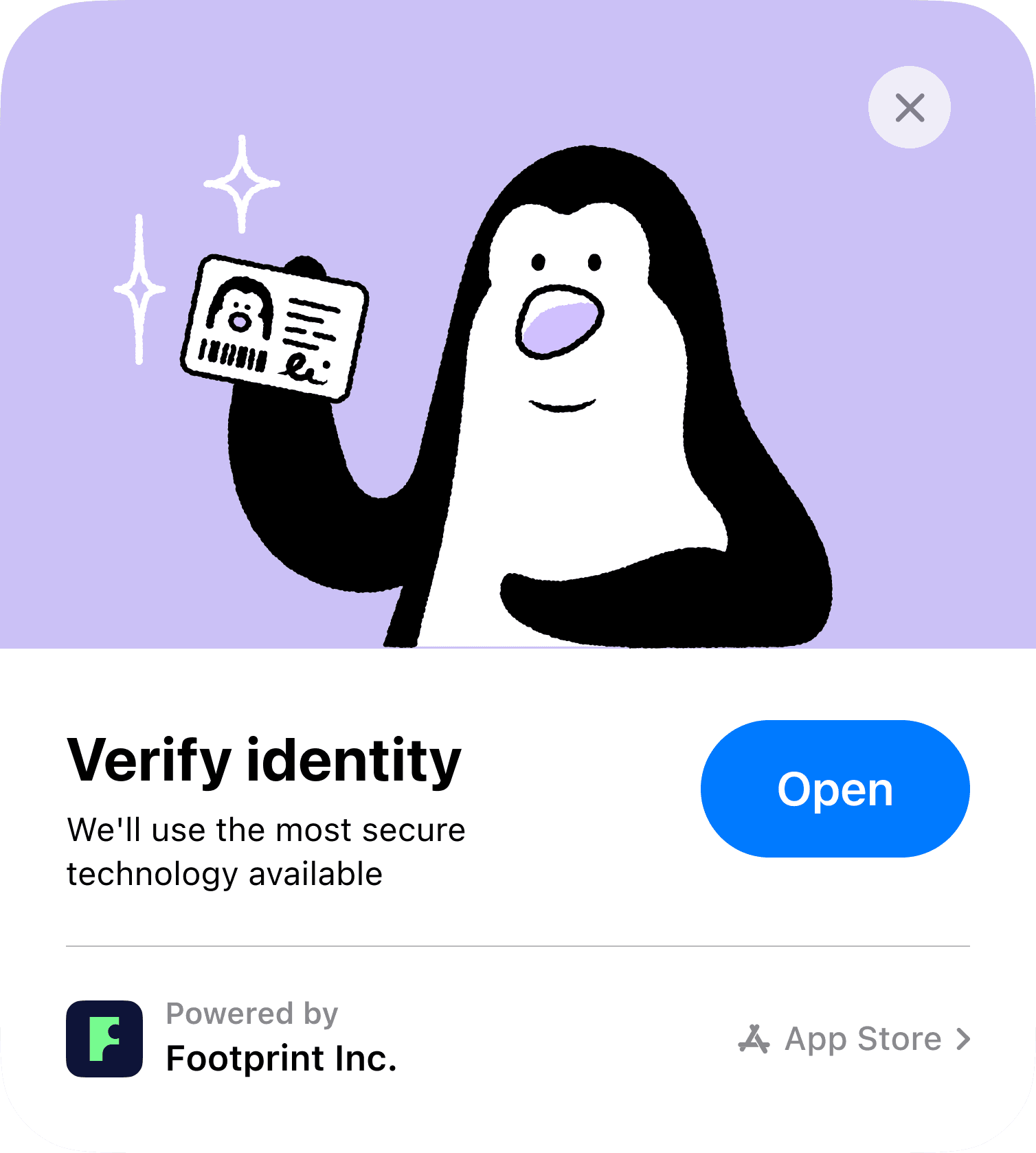Tap the blue Open button
The width and height of the screenshot is (1036, 1153).
(x=835, y=789)
